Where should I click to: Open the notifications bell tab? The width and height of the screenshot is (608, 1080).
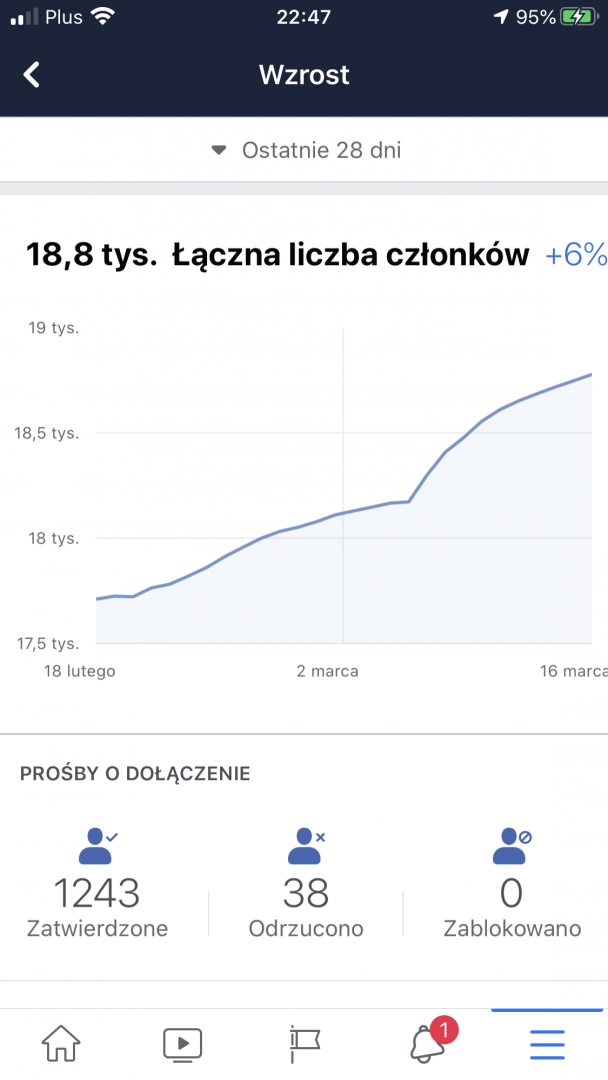pos(428,1043)
